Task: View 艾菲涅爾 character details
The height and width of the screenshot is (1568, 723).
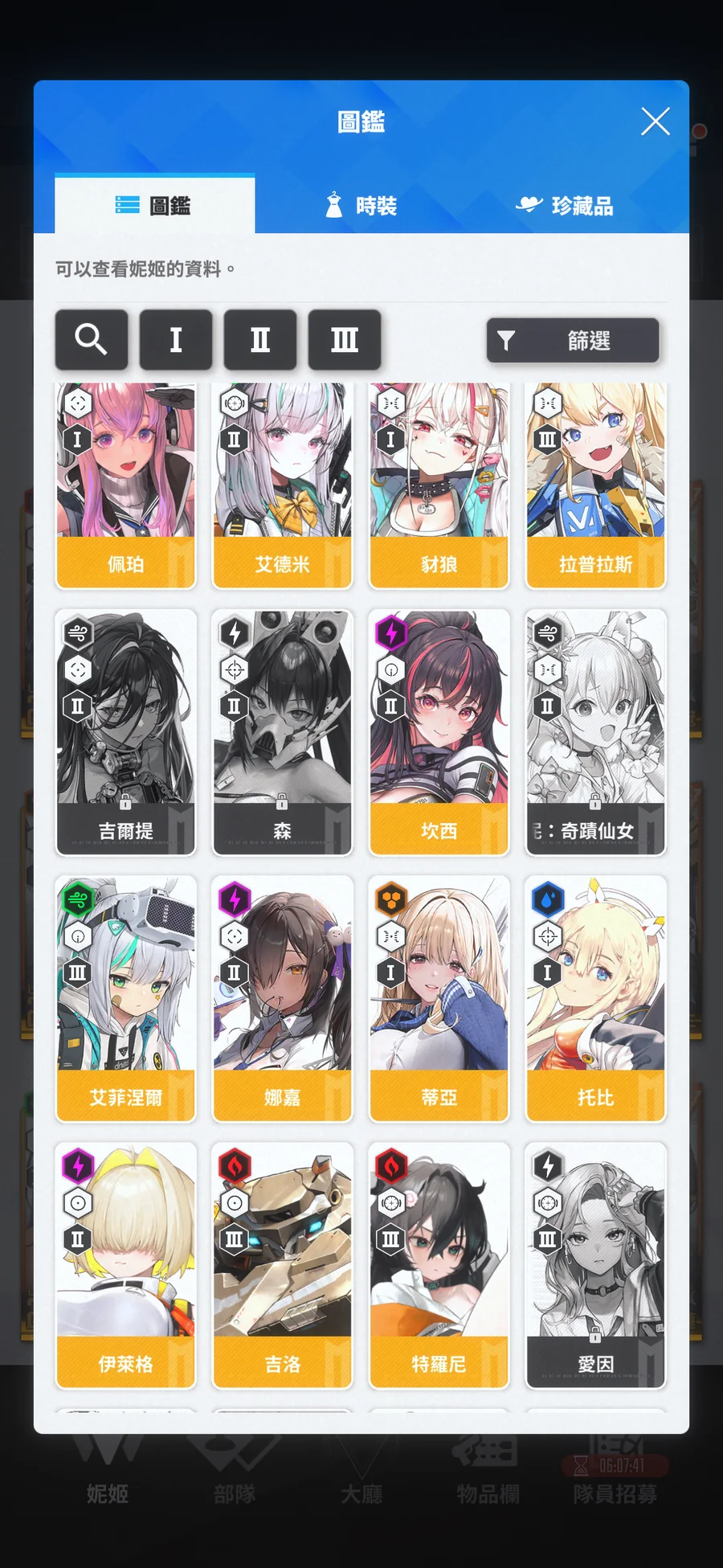Action: [125, 998]
